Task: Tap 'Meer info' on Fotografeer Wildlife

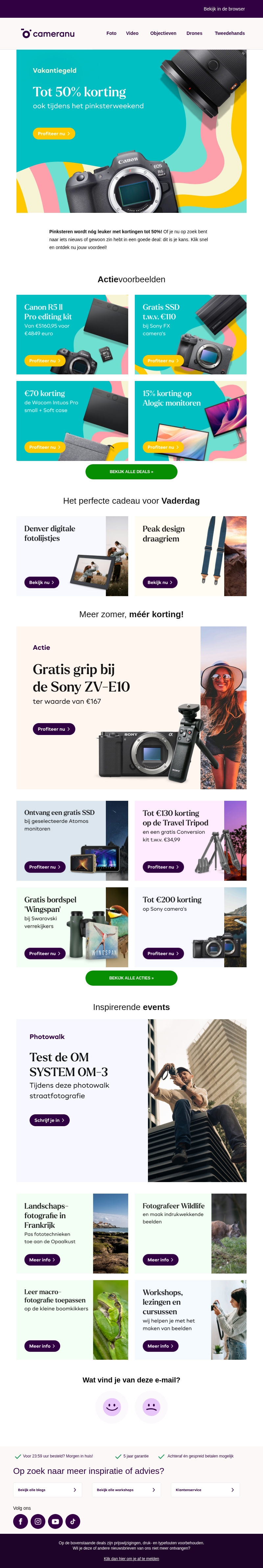Action: click(160, 1259)
